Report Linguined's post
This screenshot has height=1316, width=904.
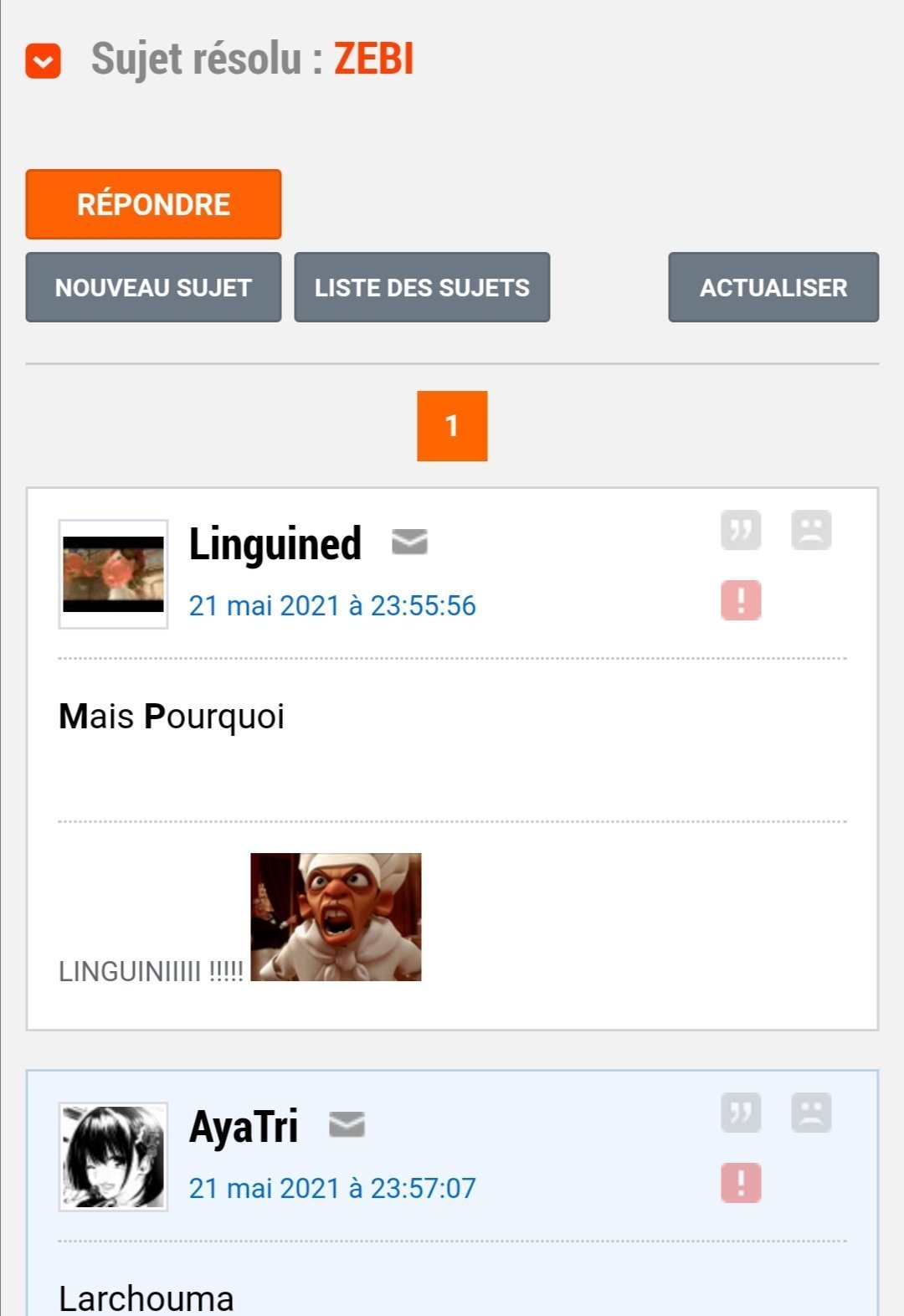point(741,600)
